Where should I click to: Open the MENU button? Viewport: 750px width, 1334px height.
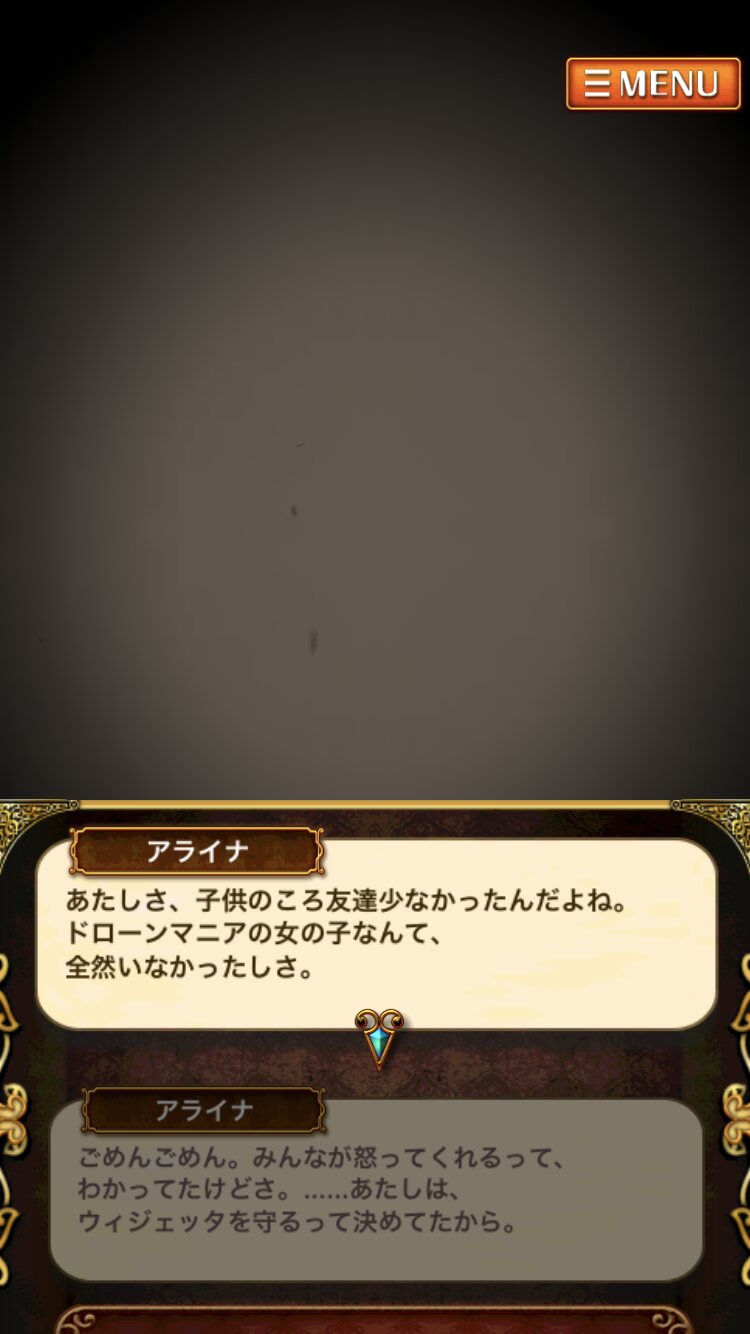pyautogui.click(x=653, y=84)
